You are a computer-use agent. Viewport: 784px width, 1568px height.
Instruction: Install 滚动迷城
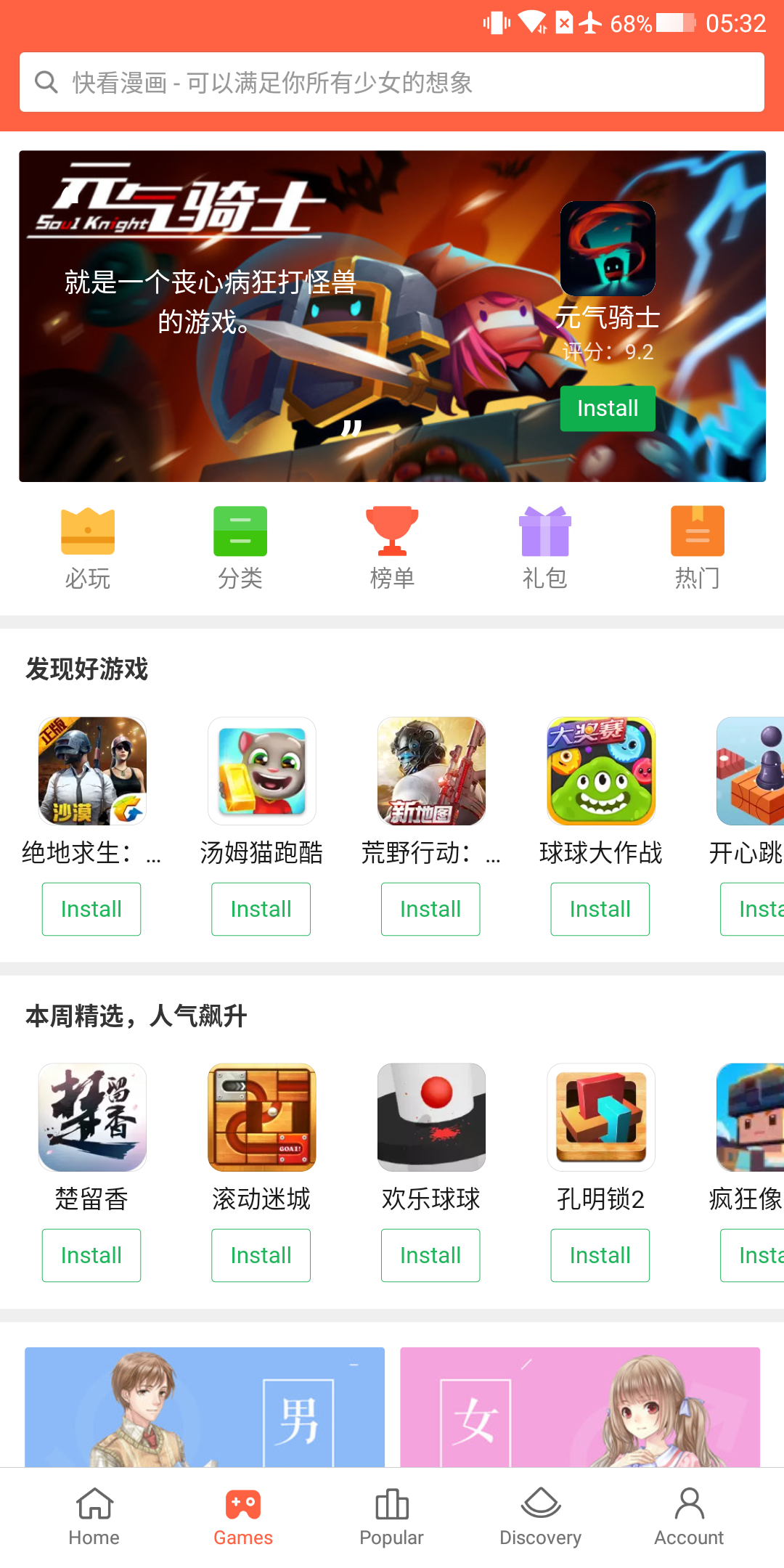pos(261,1255)
